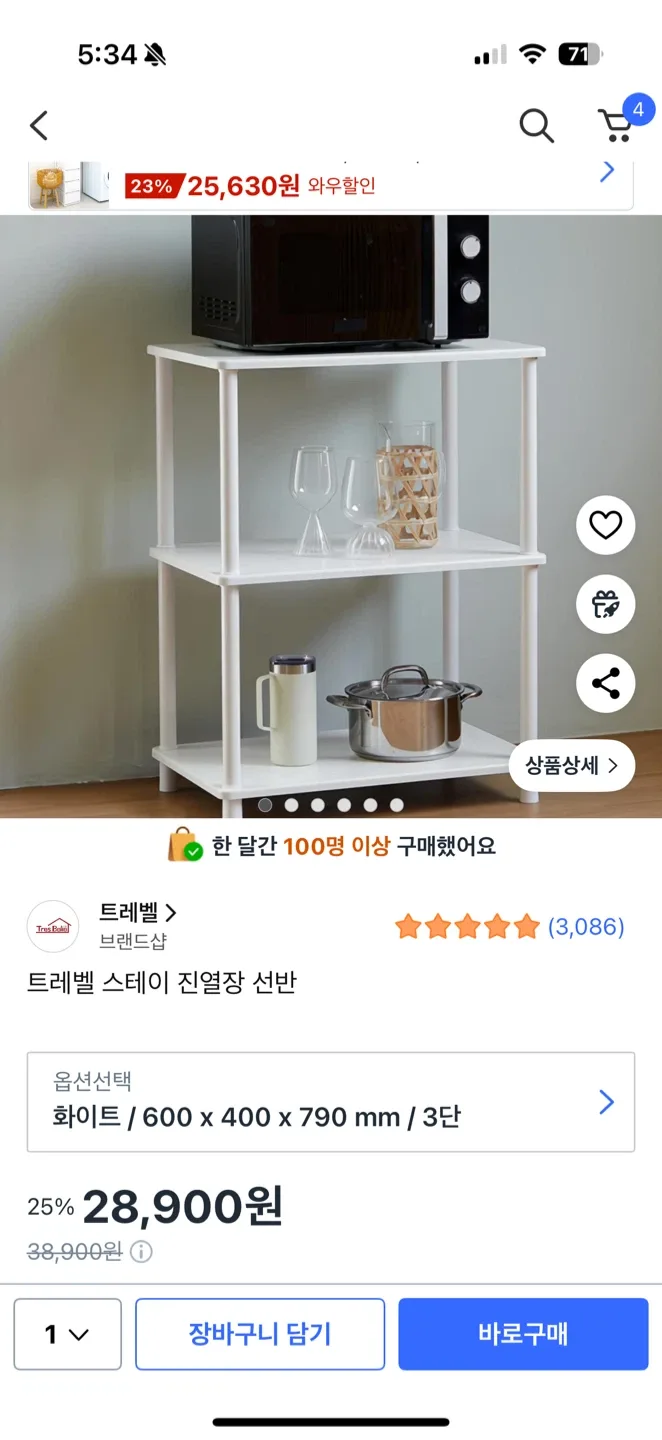
Task: Open the search magnifier
Action: coord(536,126)
